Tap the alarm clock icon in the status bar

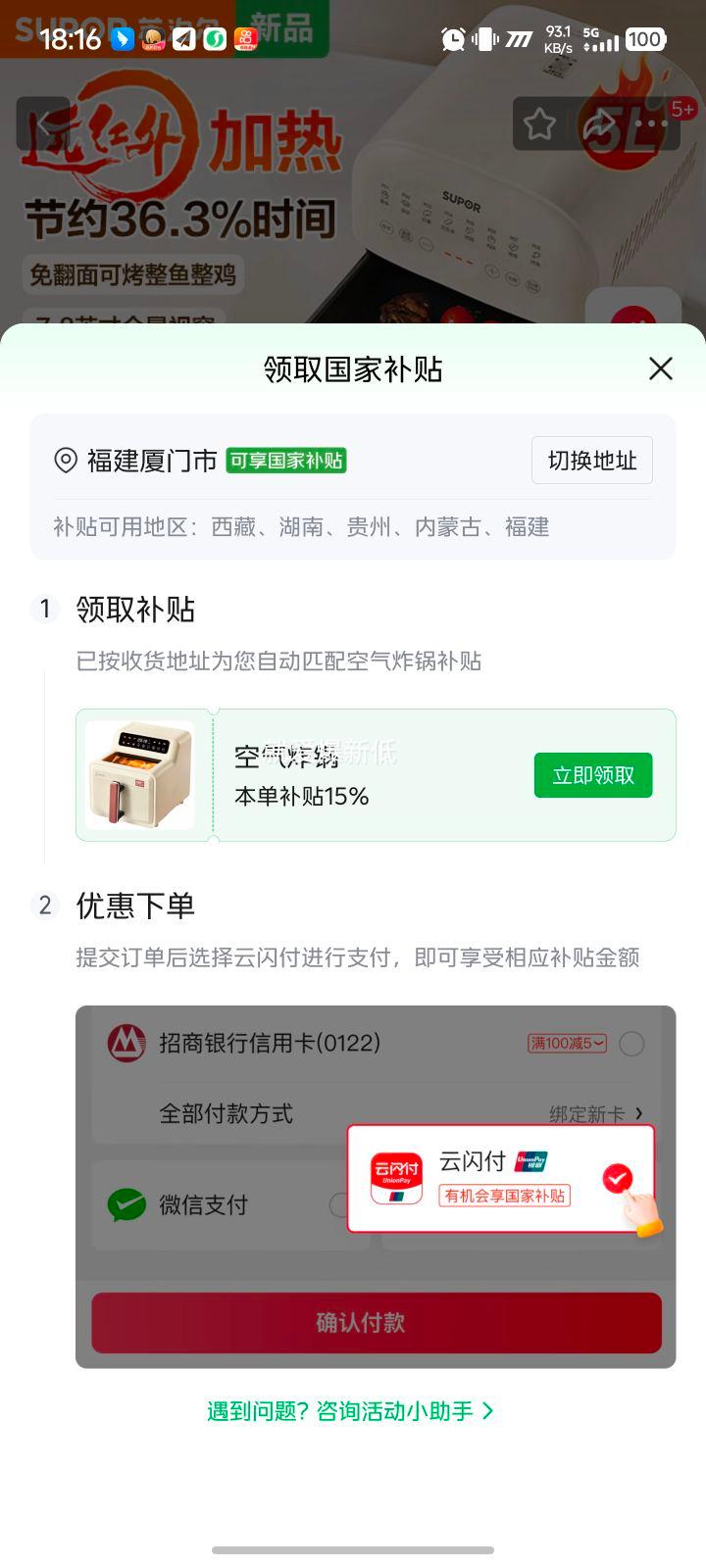pos(451,39)
